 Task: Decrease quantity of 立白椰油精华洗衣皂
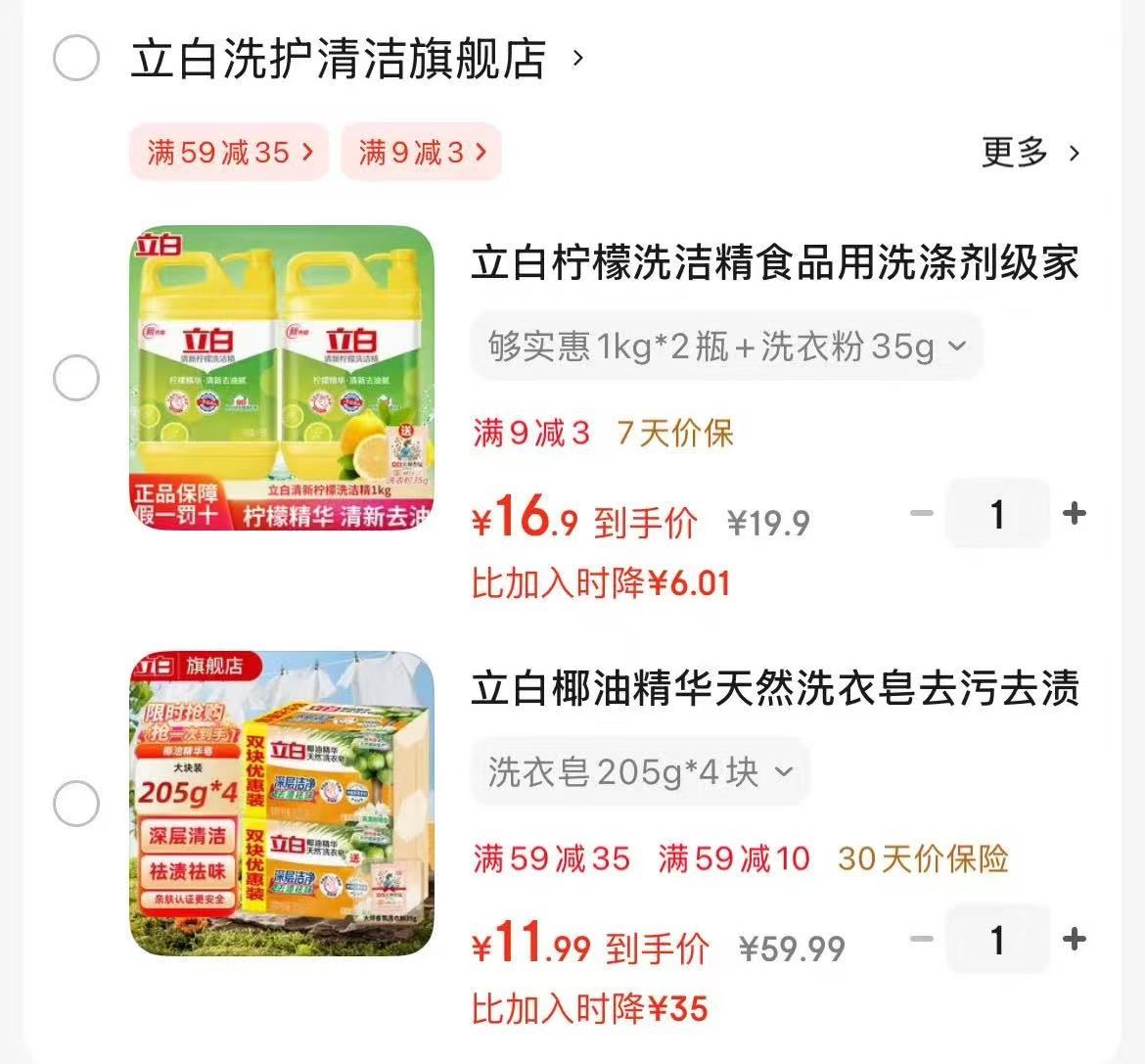pos(922,940)
